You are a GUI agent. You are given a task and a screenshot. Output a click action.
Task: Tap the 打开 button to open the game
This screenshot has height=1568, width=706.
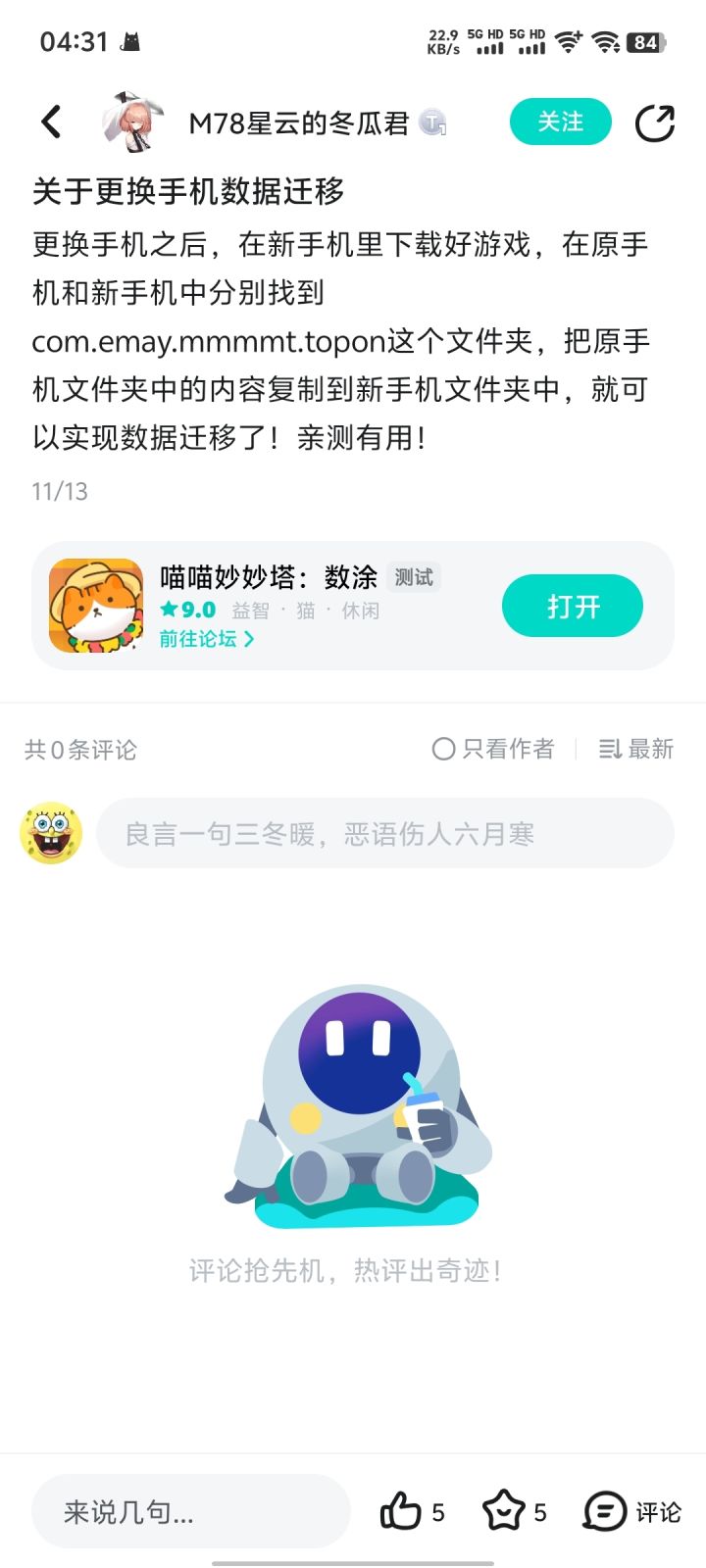[x=572, y=606]
